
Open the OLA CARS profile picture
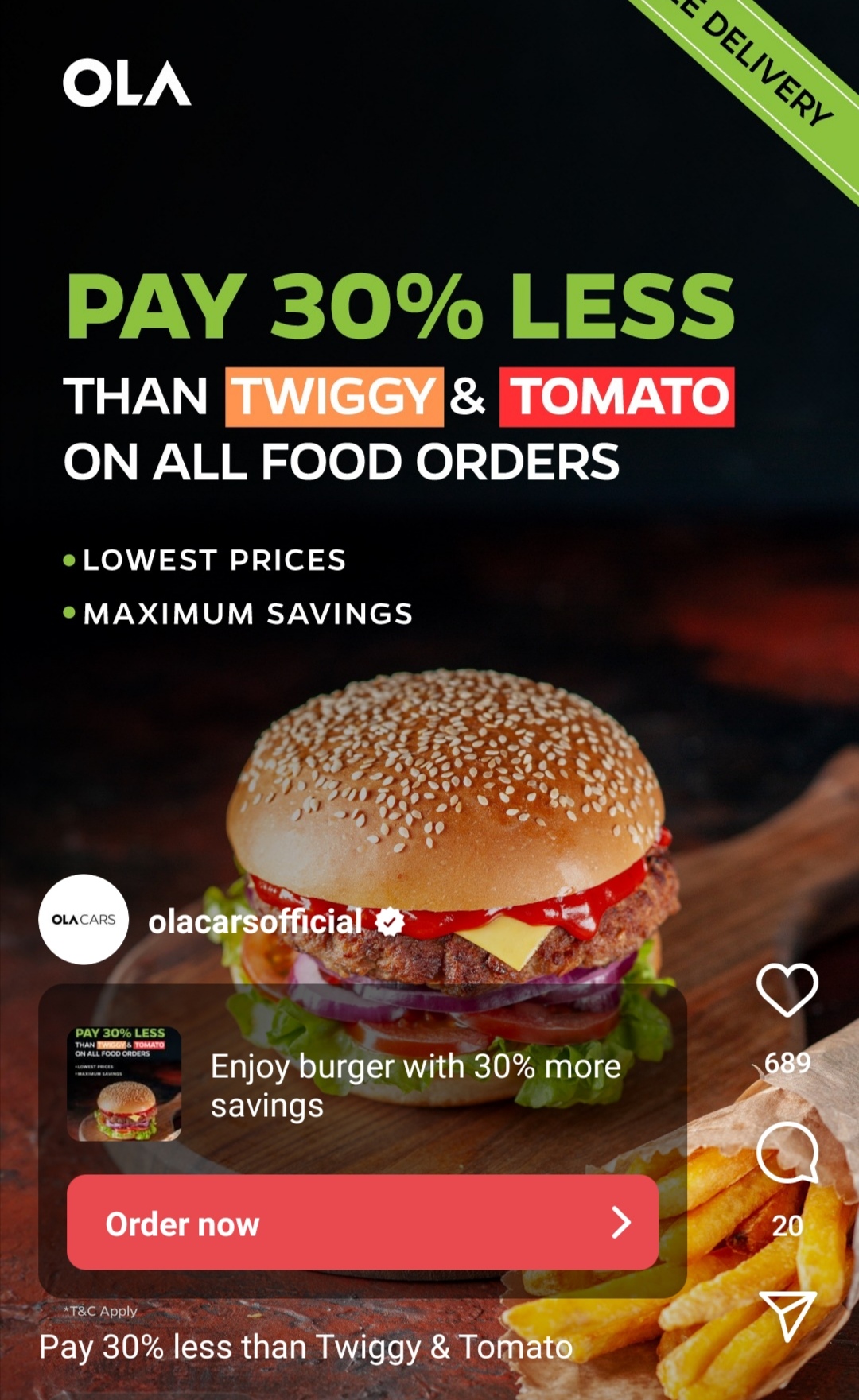click(84, 920)
